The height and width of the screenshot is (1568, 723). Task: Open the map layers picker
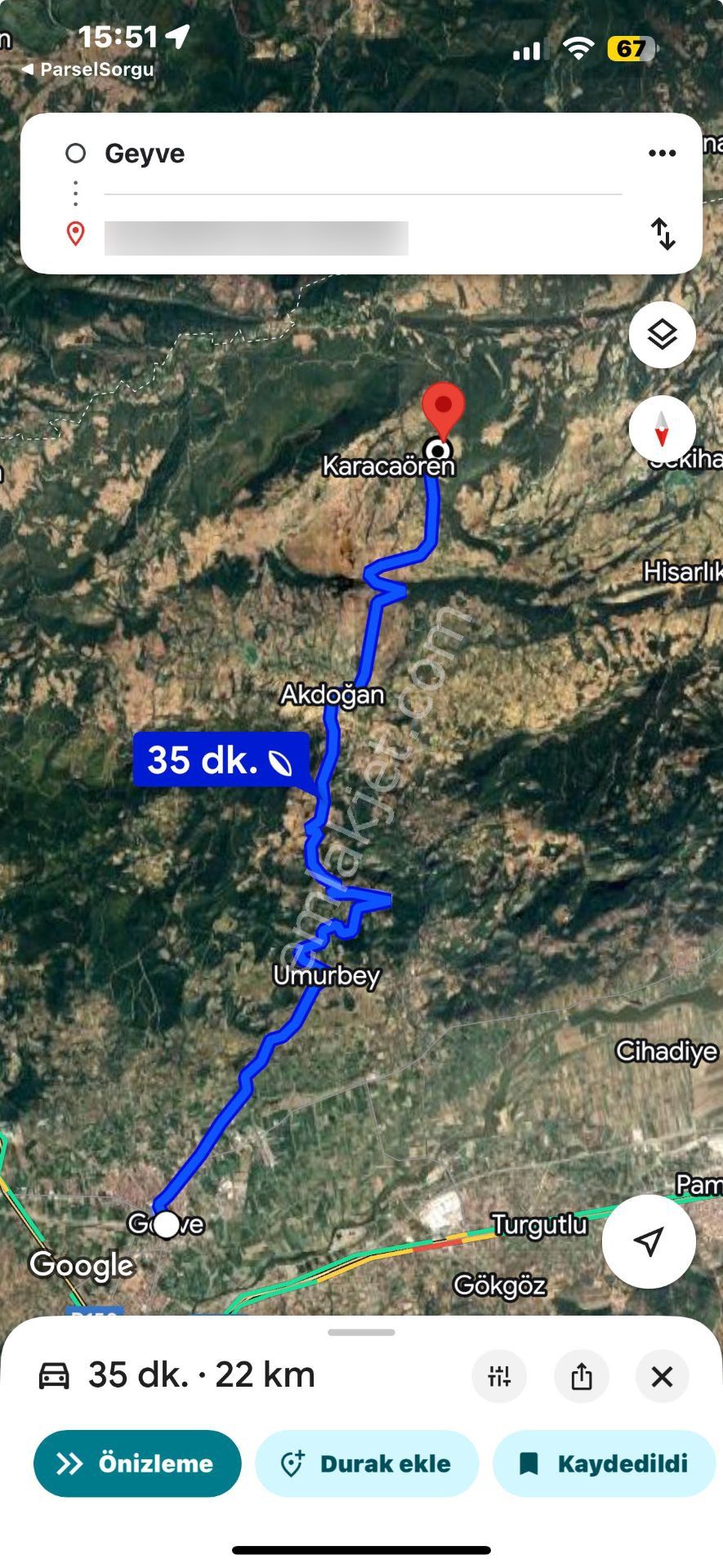pos(662,335)
